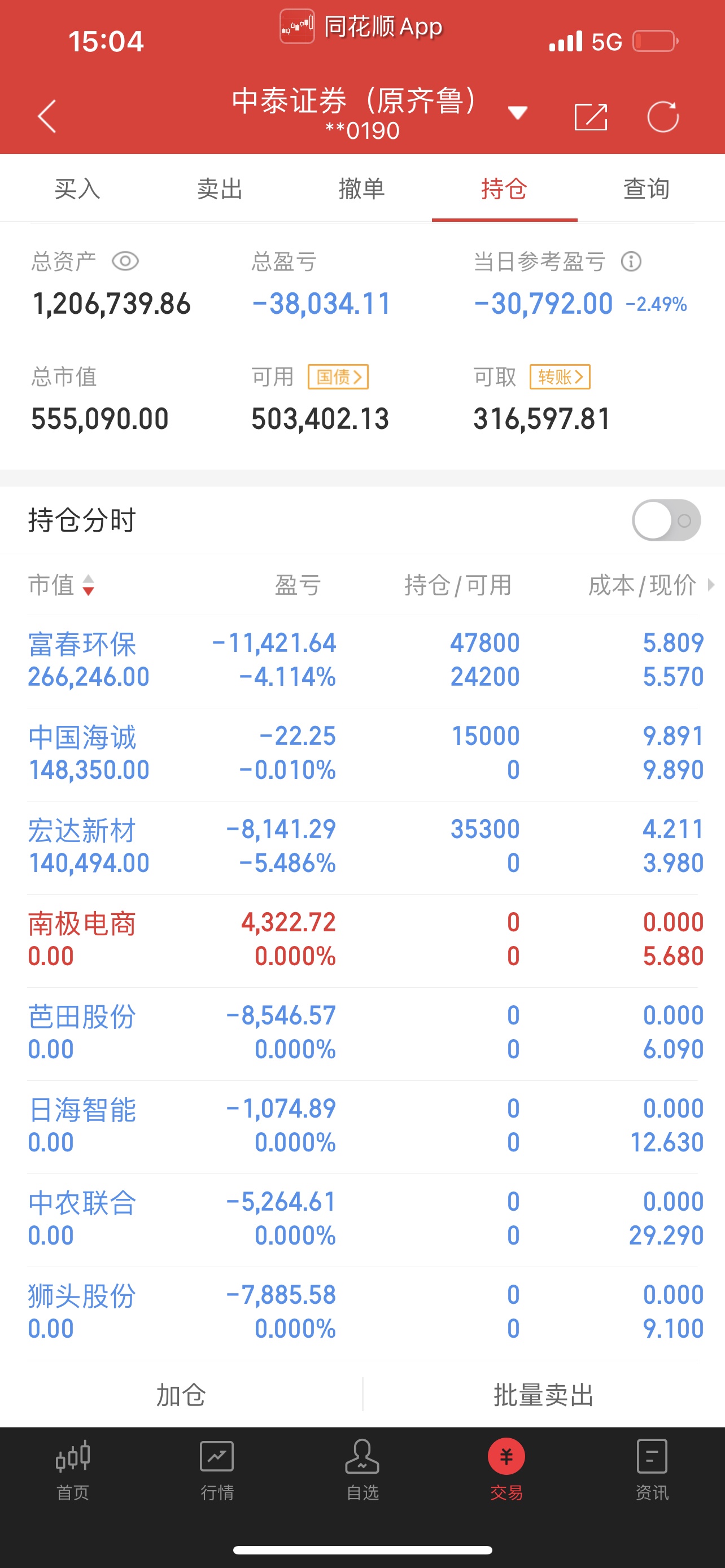Share the holdings page
This screenshot has height=1568, width=725.
[x=591, y=116]
